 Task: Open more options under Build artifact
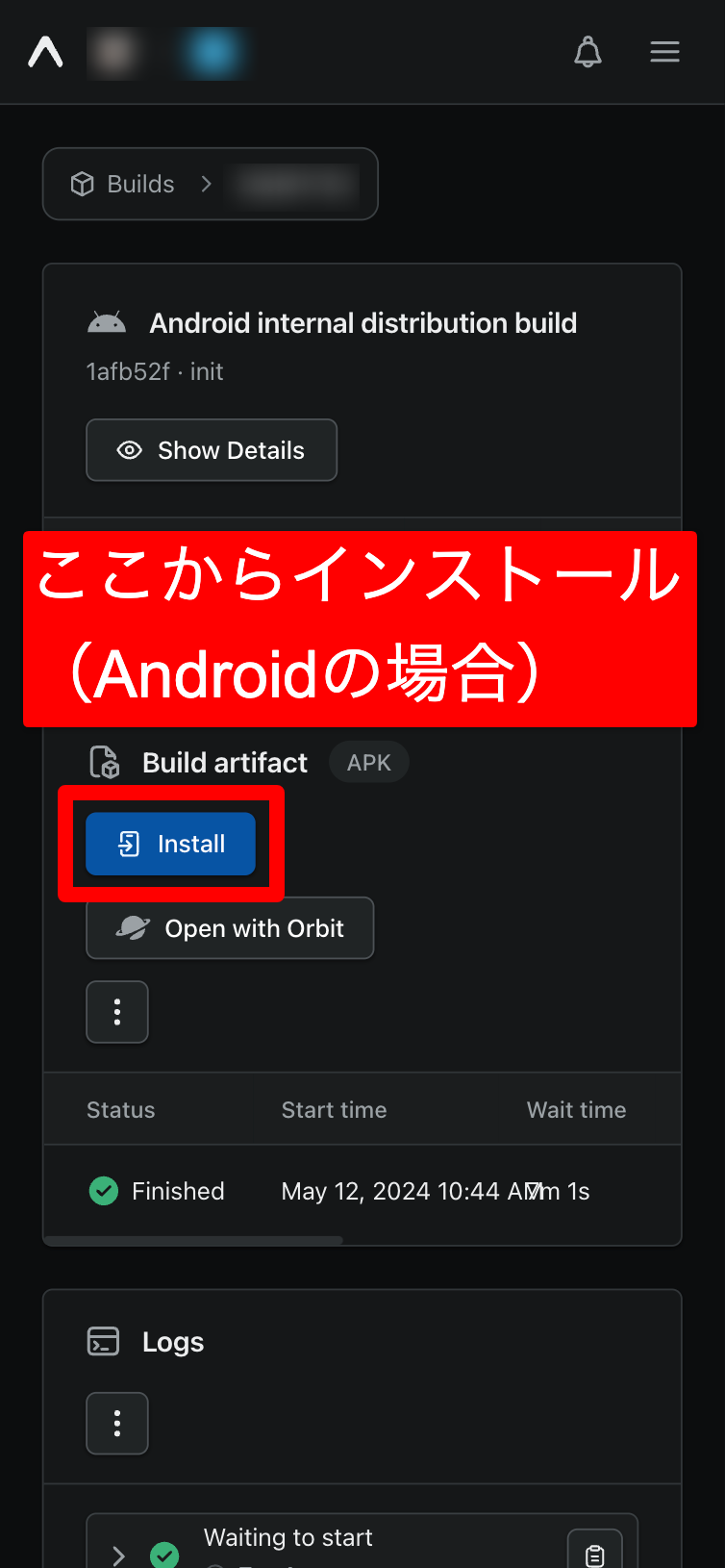[117, 1012]
